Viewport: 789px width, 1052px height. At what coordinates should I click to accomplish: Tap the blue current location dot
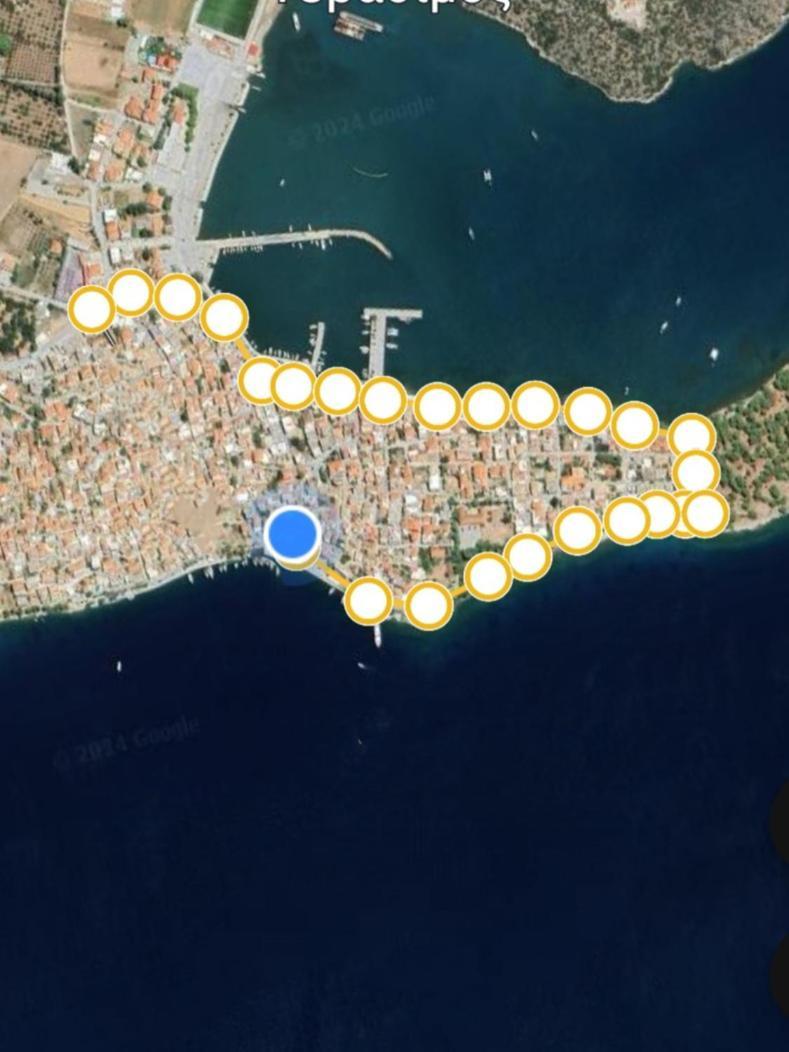pyautogui.click(x=293, y=533)
